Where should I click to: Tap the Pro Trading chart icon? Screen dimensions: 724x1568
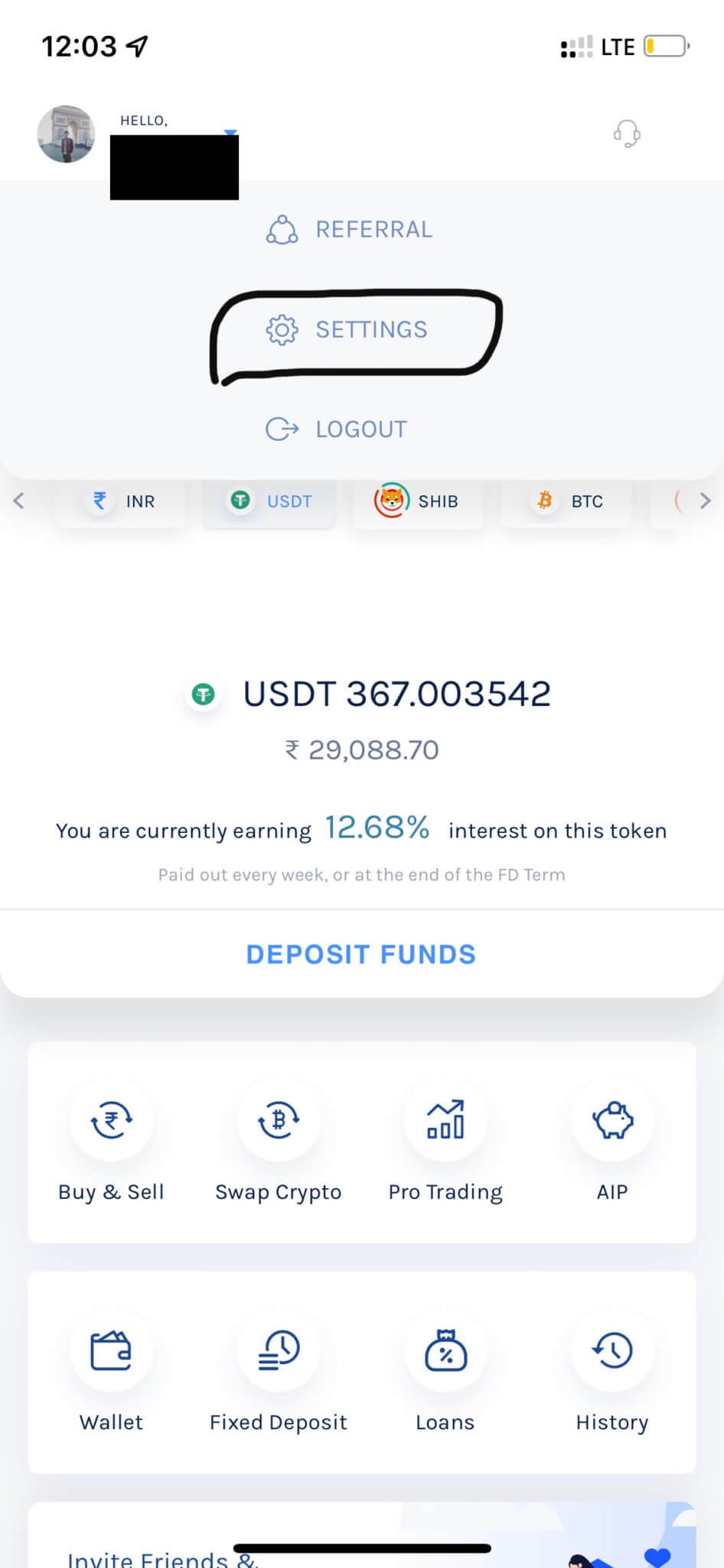click(x=445, y=1122)
